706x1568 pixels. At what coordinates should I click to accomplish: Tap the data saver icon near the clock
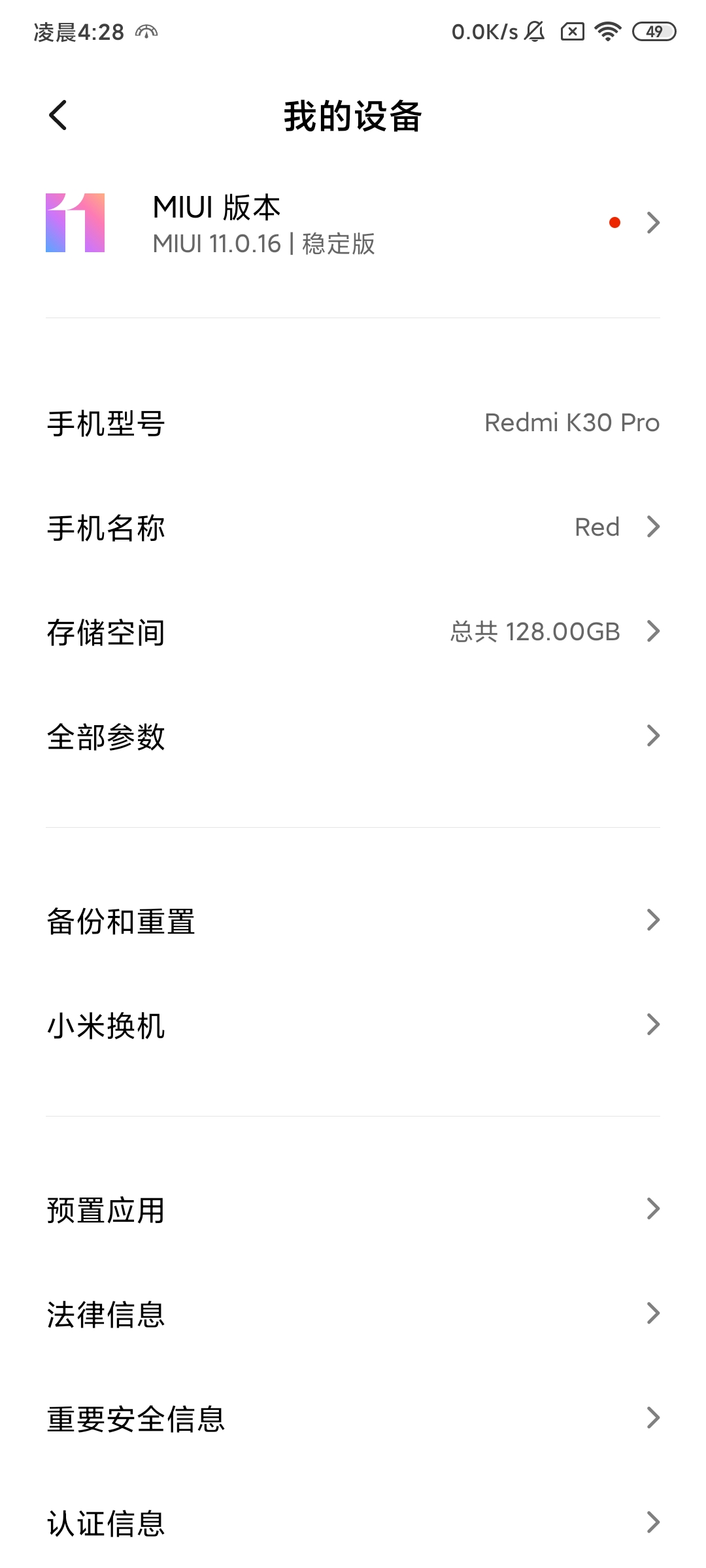coord(145,30)
